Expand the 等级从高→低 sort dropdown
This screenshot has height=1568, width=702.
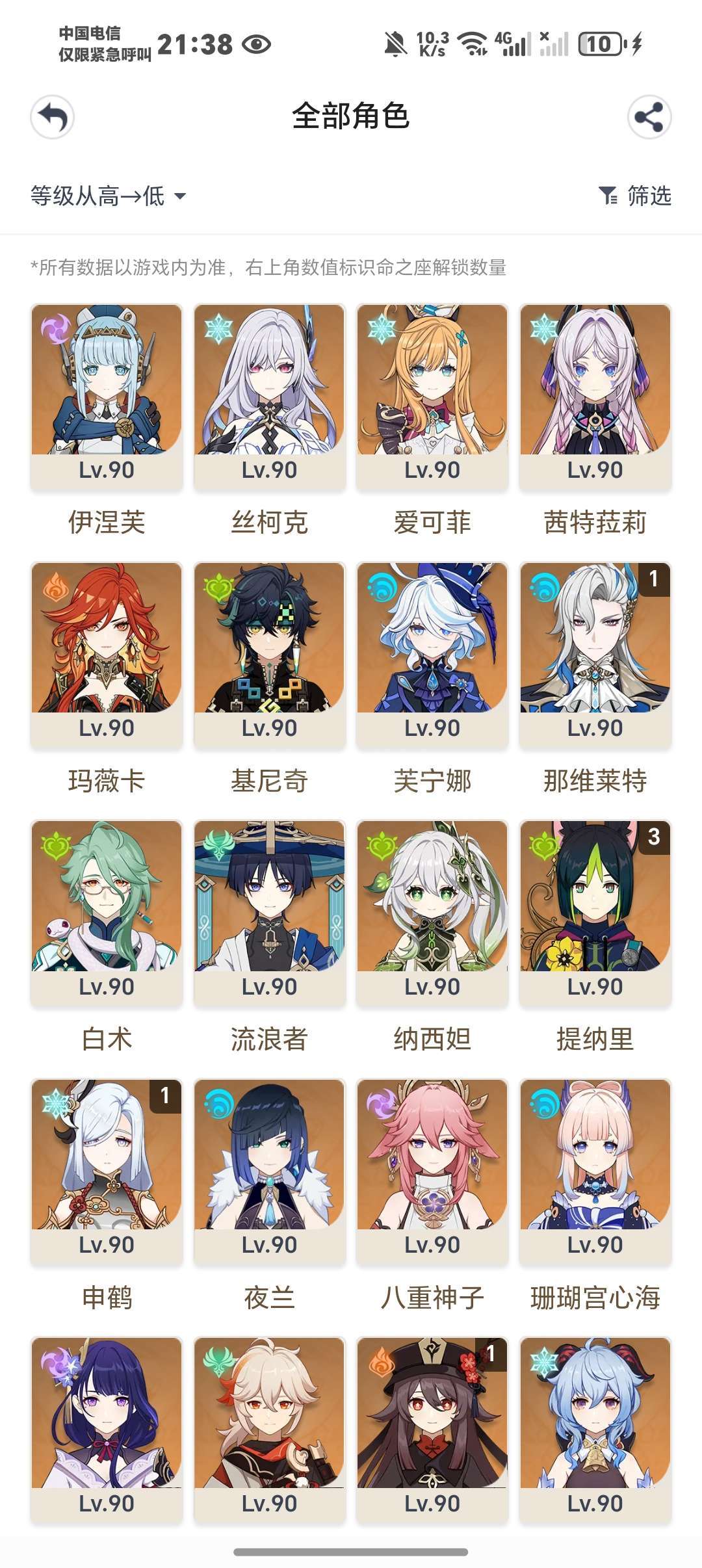108,196
